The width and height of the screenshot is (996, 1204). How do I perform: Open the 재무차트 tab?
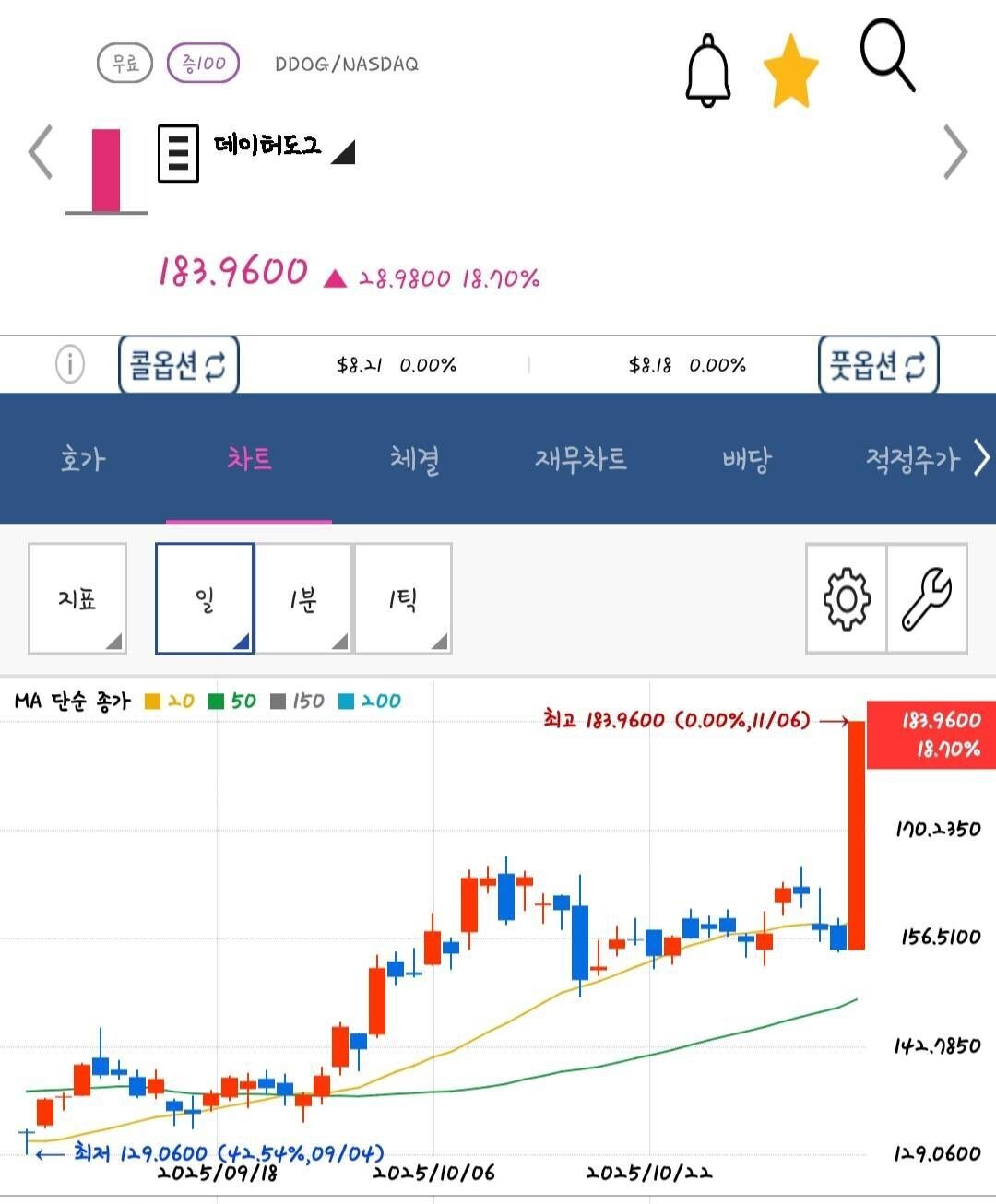[581, 458]
